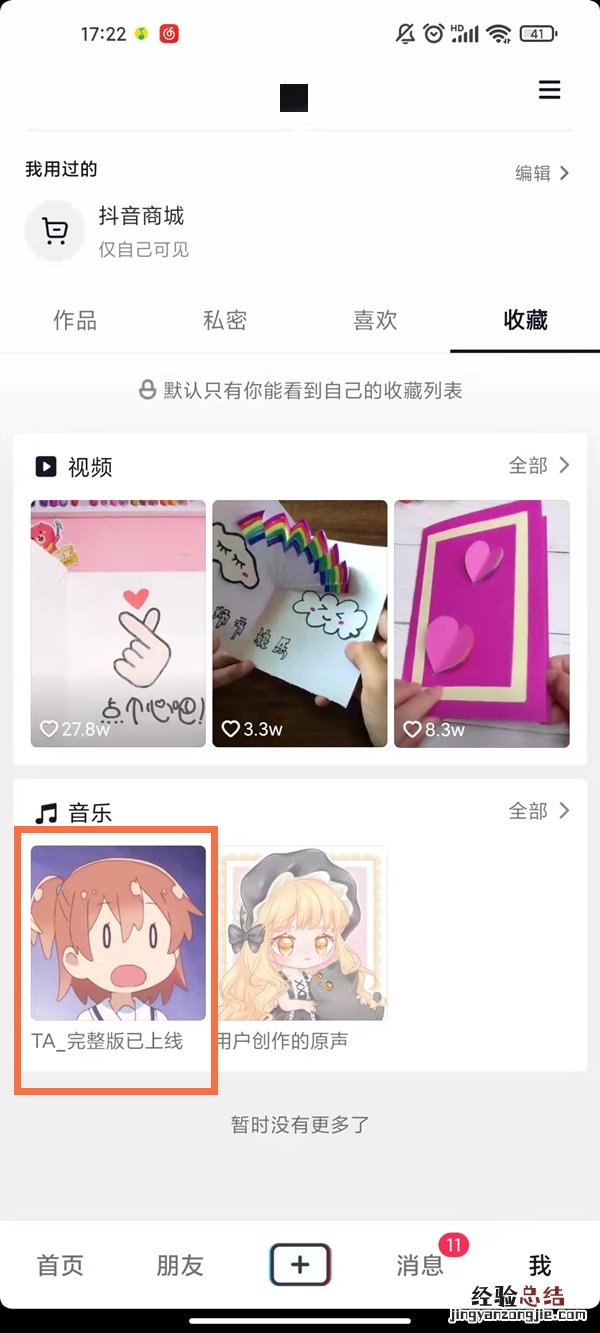
Task: Switch to the 喜欢 tab
Action: [375, 320]
